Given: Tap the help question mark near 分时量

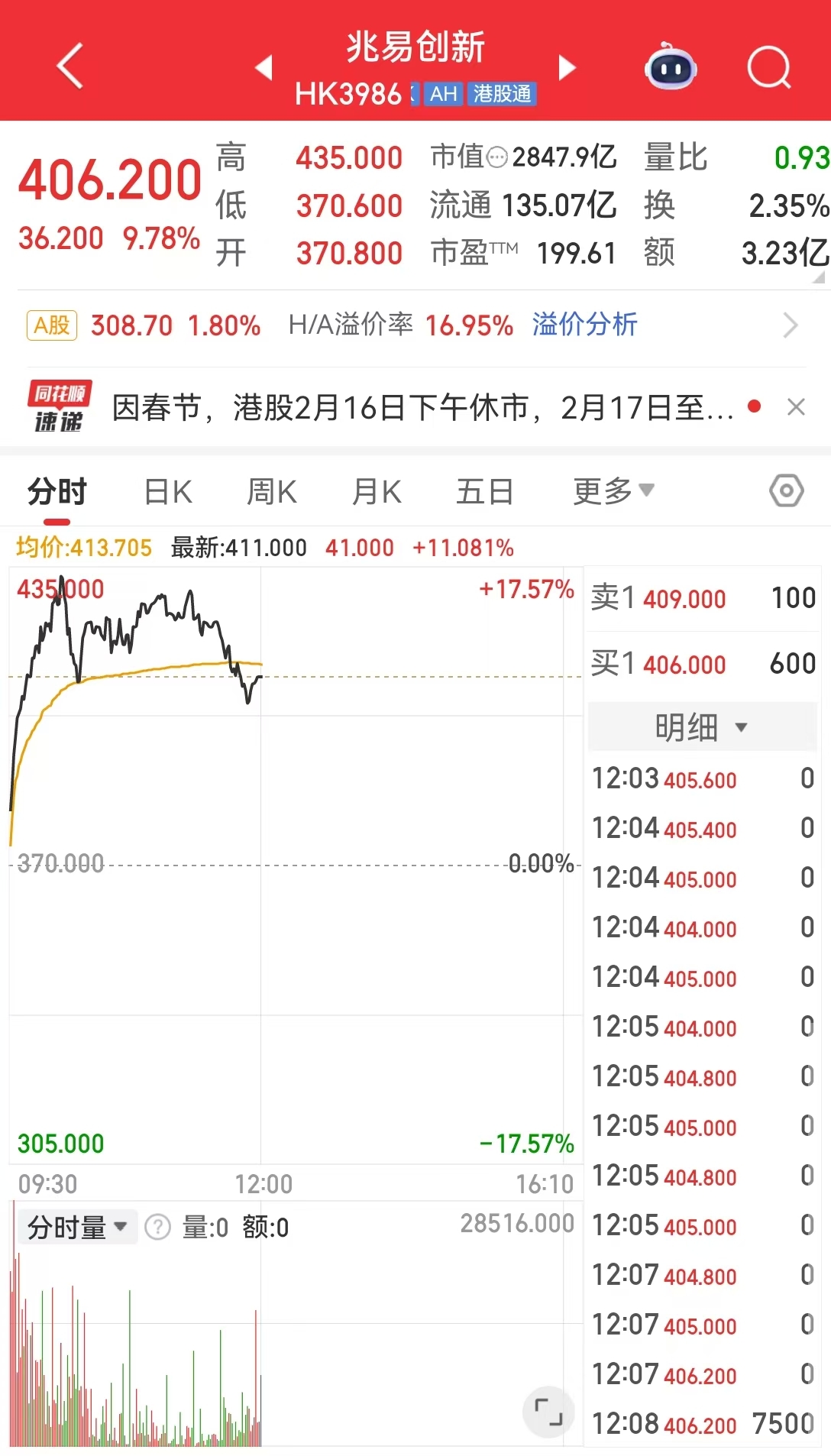Looking at the screenshot, I should [158, 1225].
